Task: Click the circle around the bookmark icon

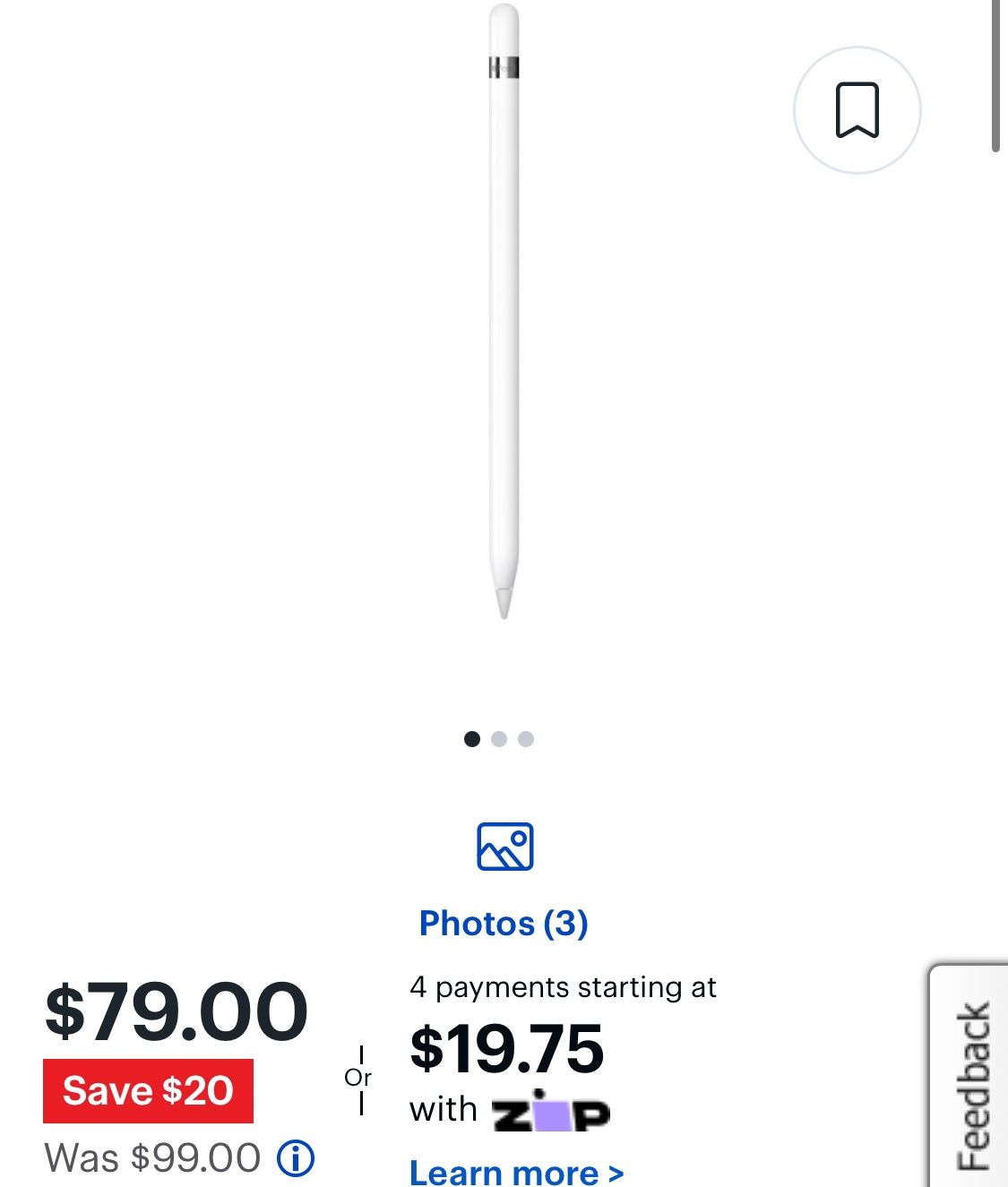Action: click(x=858, y=109)
